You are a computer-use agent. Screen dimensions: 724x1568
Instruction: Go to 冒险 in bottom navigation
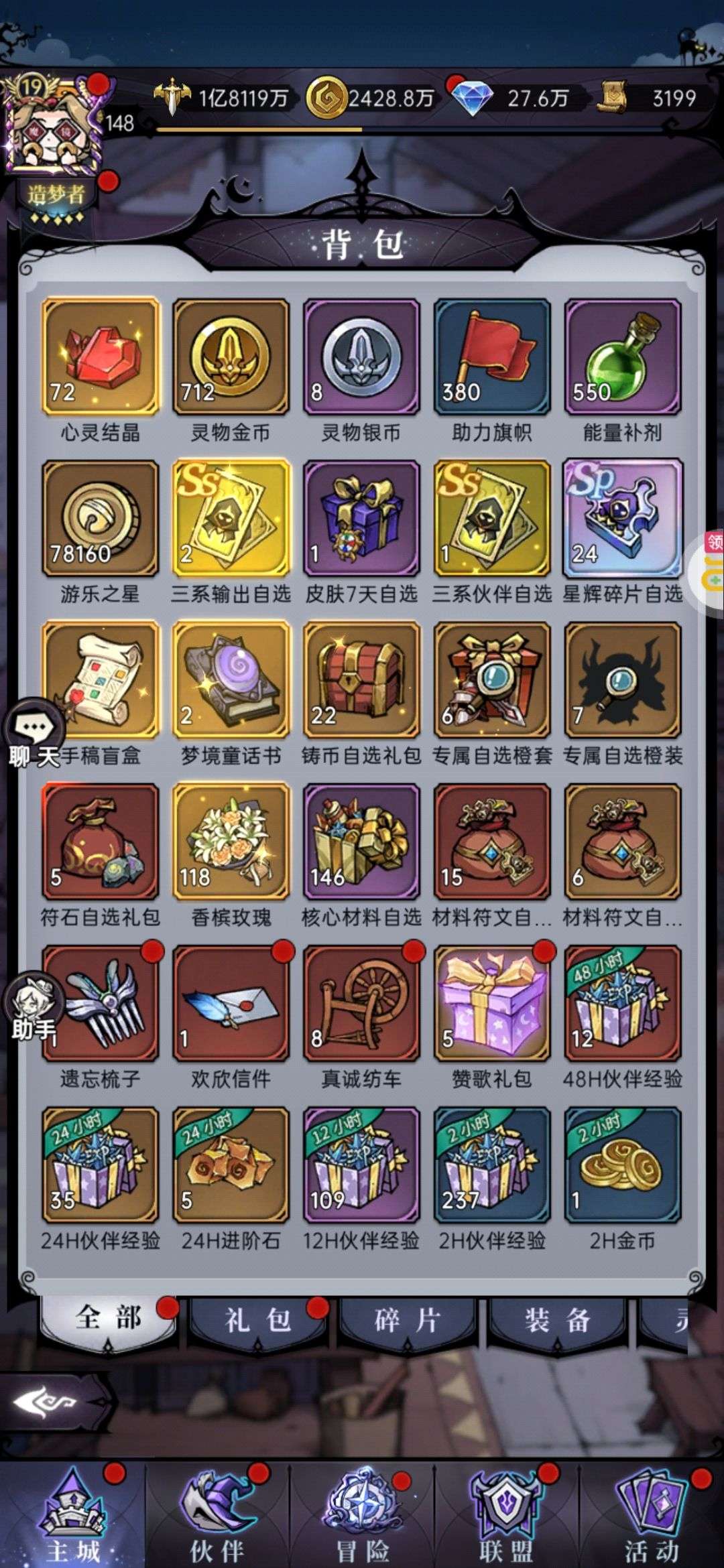(x=362, y=1516)
